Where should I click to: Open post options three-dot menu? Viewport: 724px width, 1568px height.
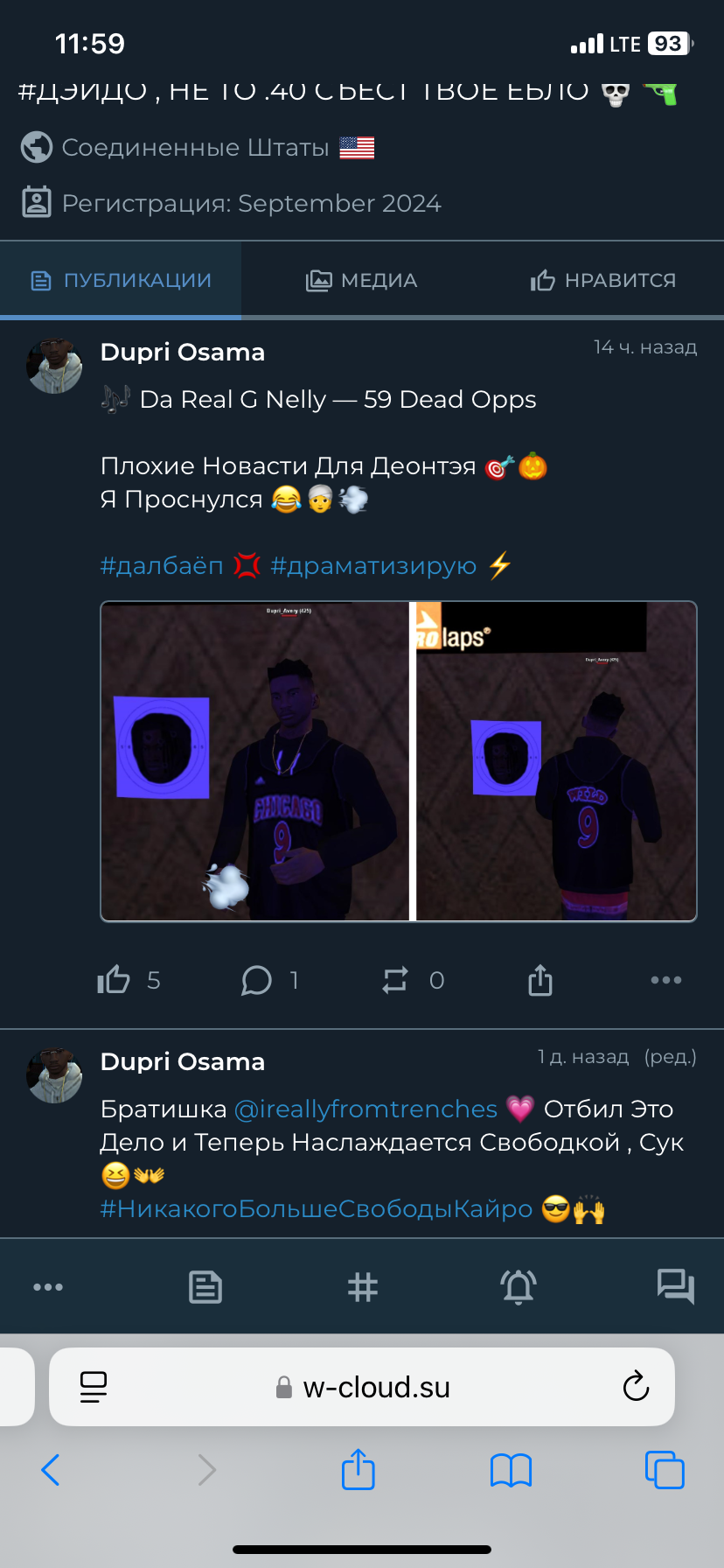tap(666, 980)
